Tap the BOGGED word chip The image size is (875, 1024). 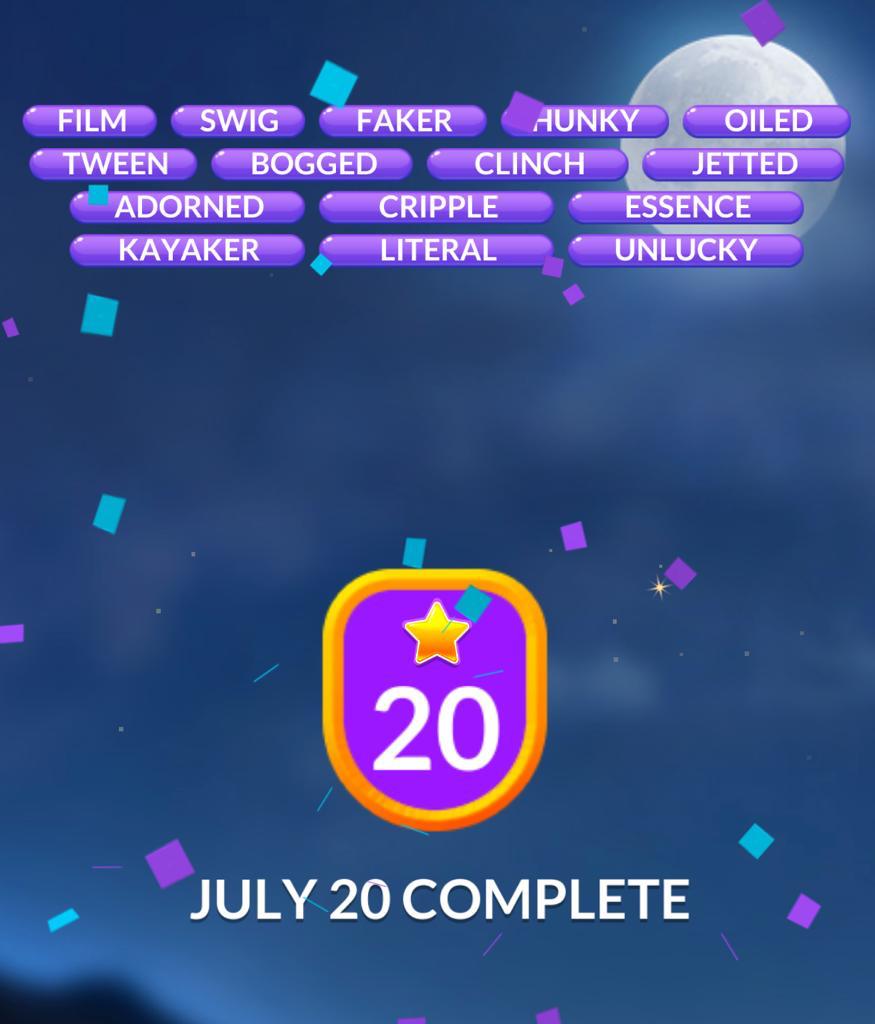312,164
